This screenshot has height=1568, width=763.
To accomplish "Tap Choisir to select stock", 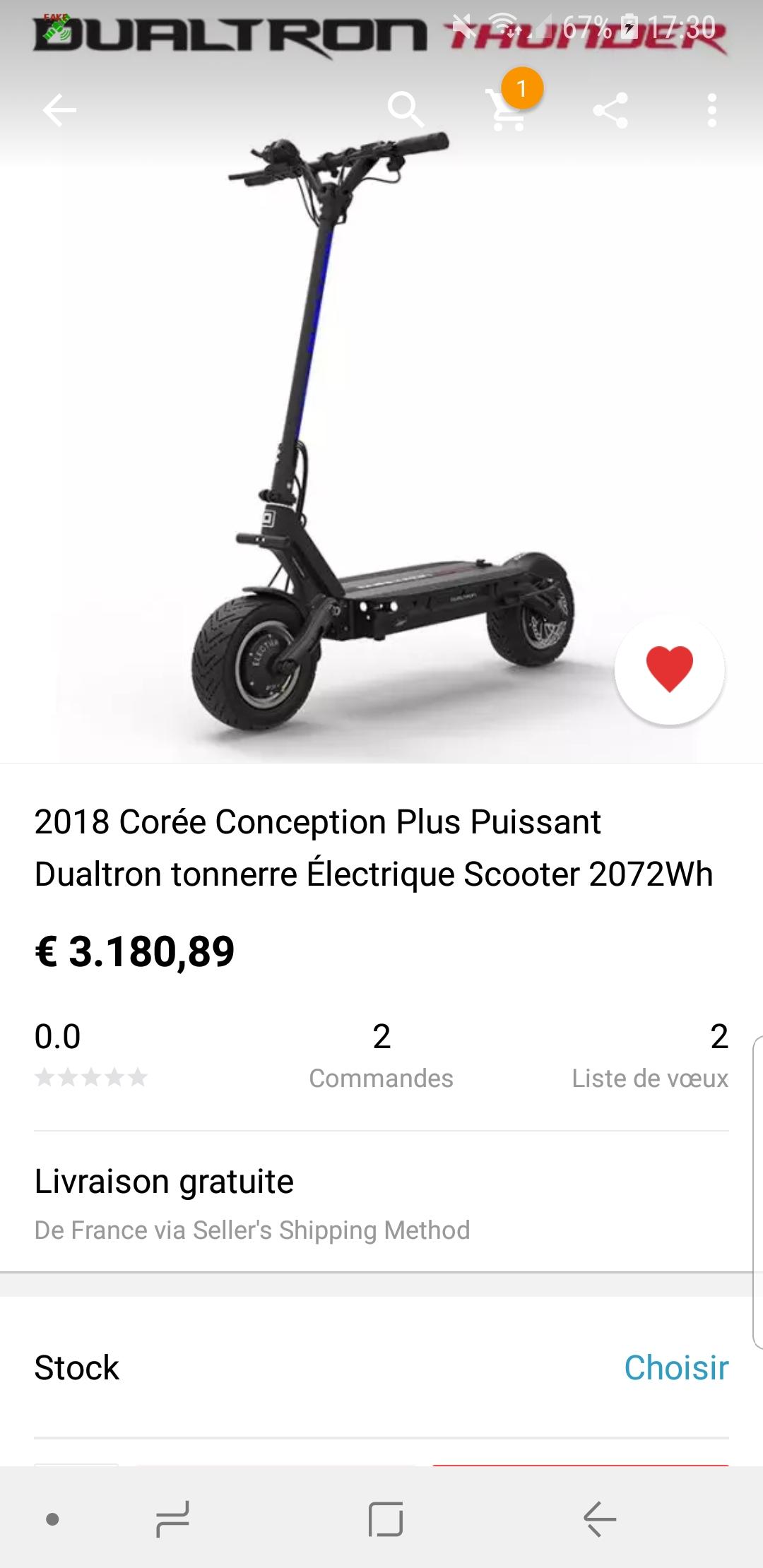I will 676,1367.
